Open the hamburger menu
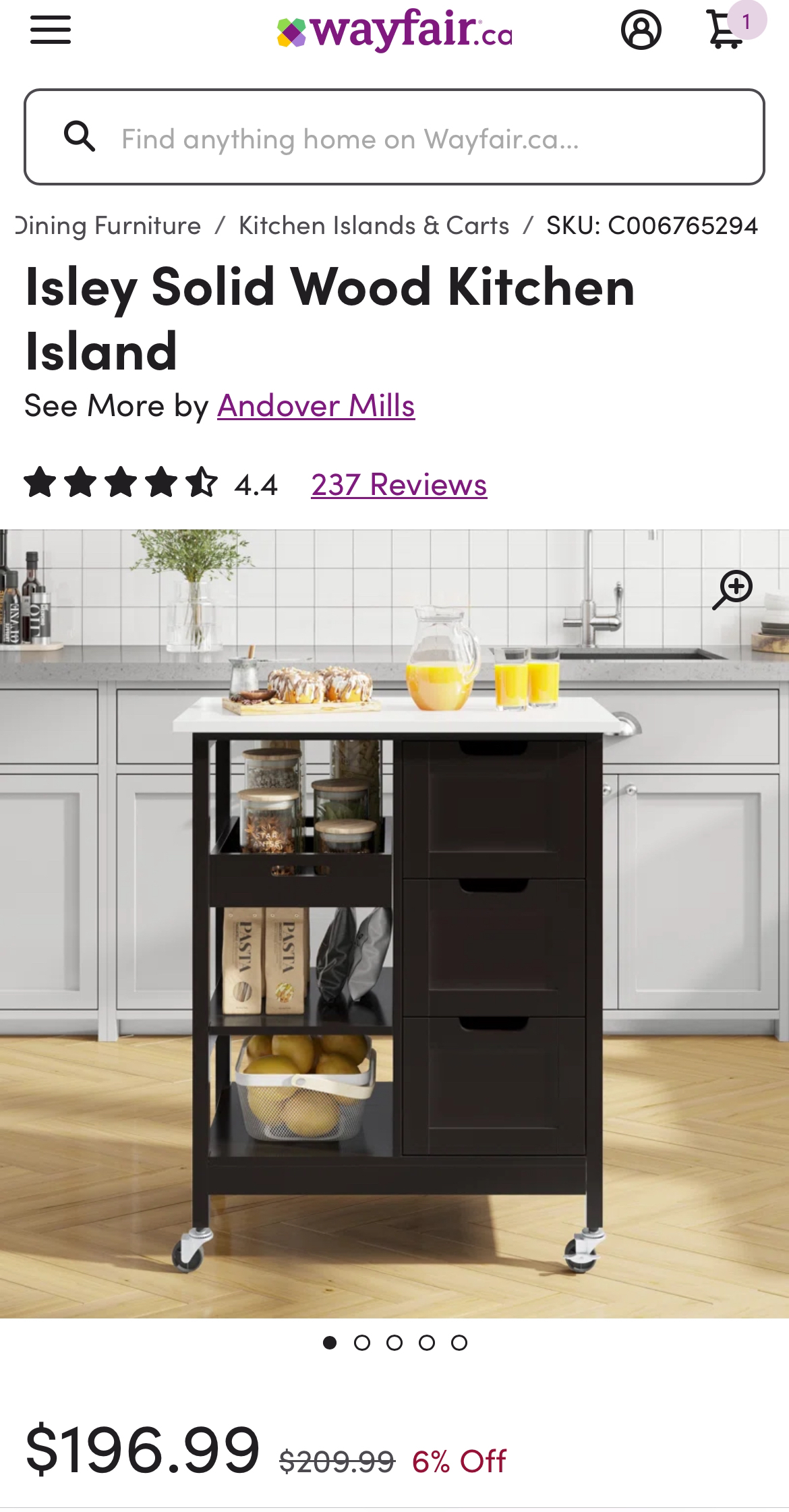This screenshot has width=789, height=1512. coord(51,30)
